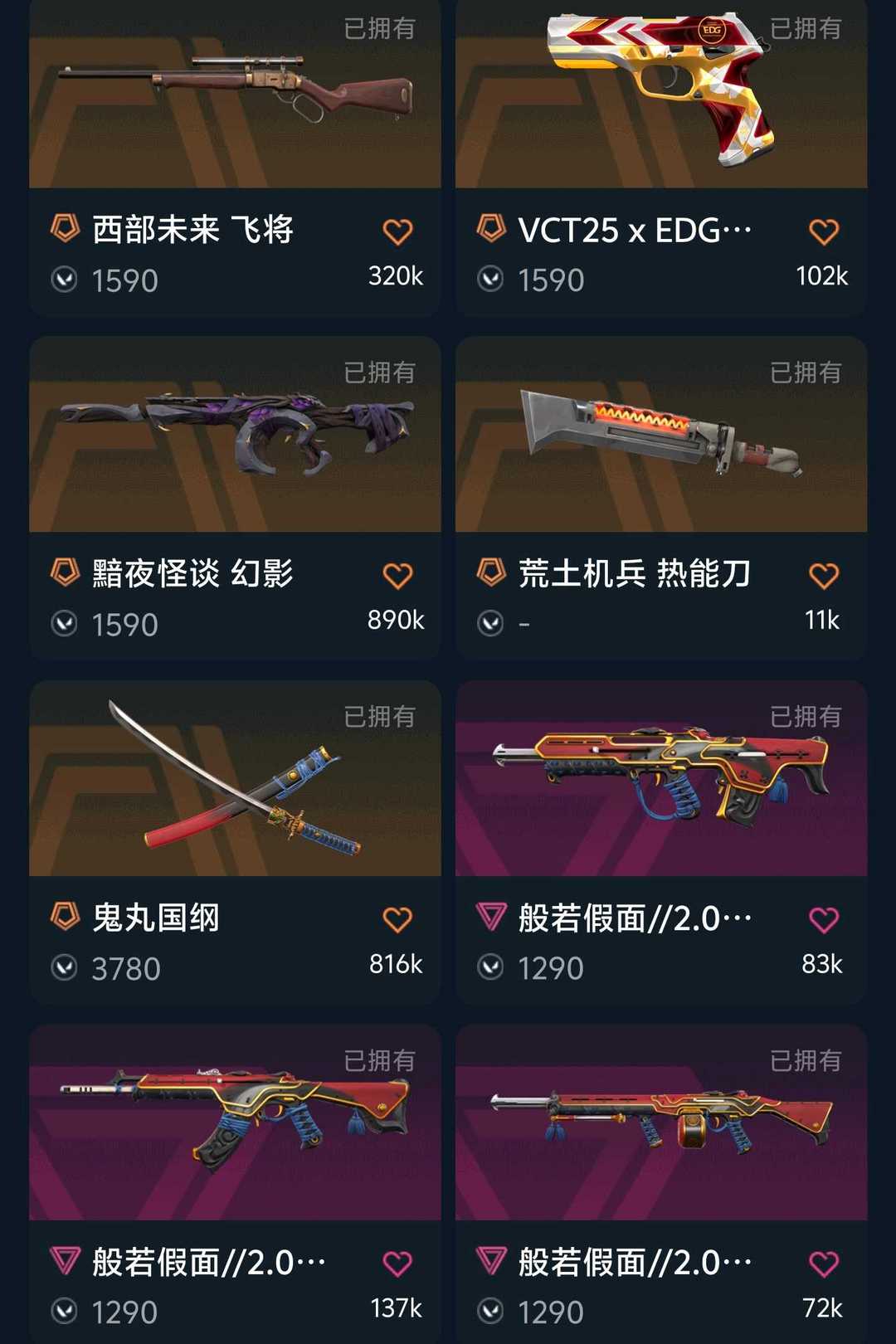Favorite the 黯夜怪谈 幻影 skin

[397, 575]
